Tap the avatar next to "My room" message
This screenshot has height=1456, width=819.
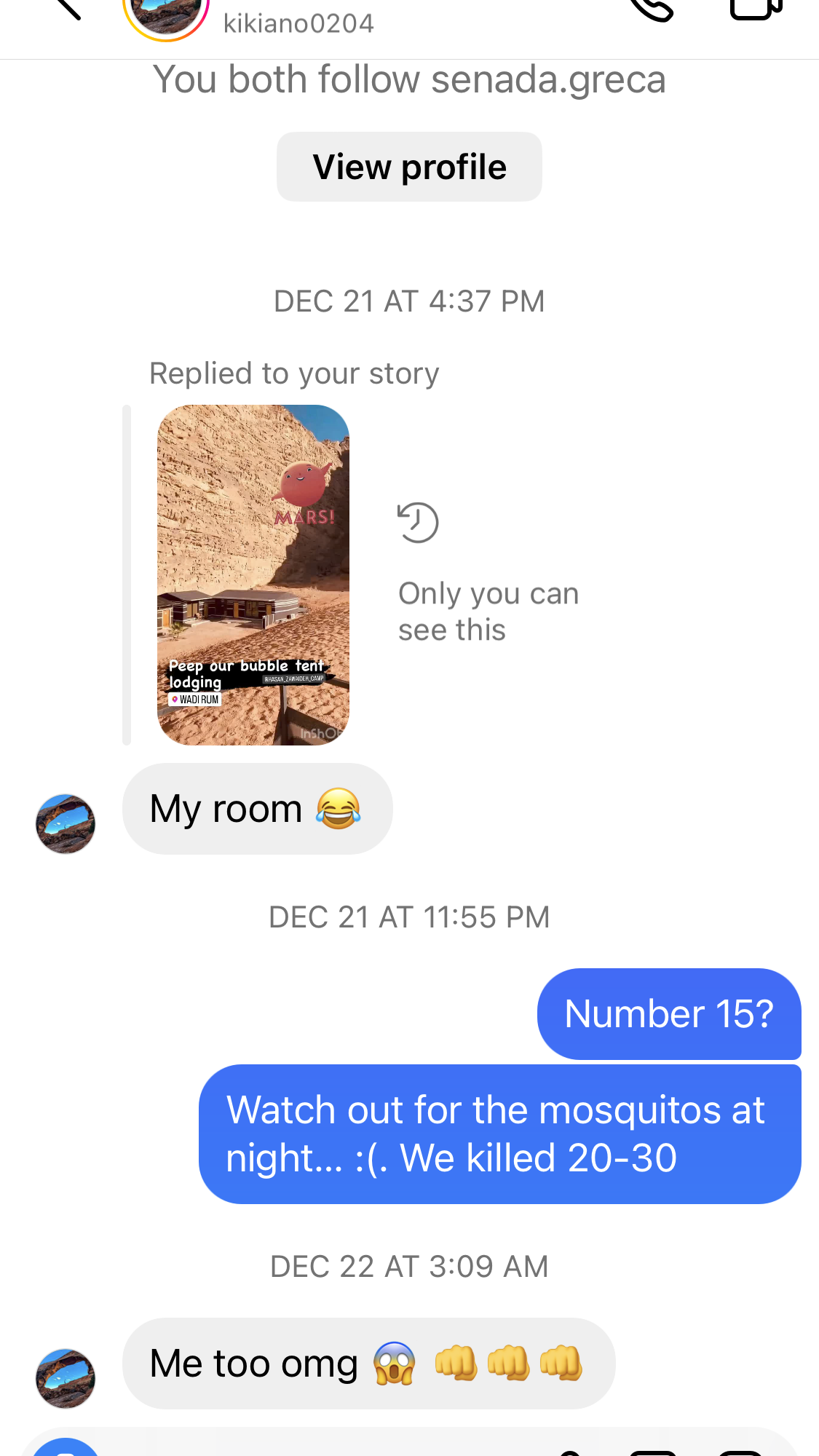point(66,823)
